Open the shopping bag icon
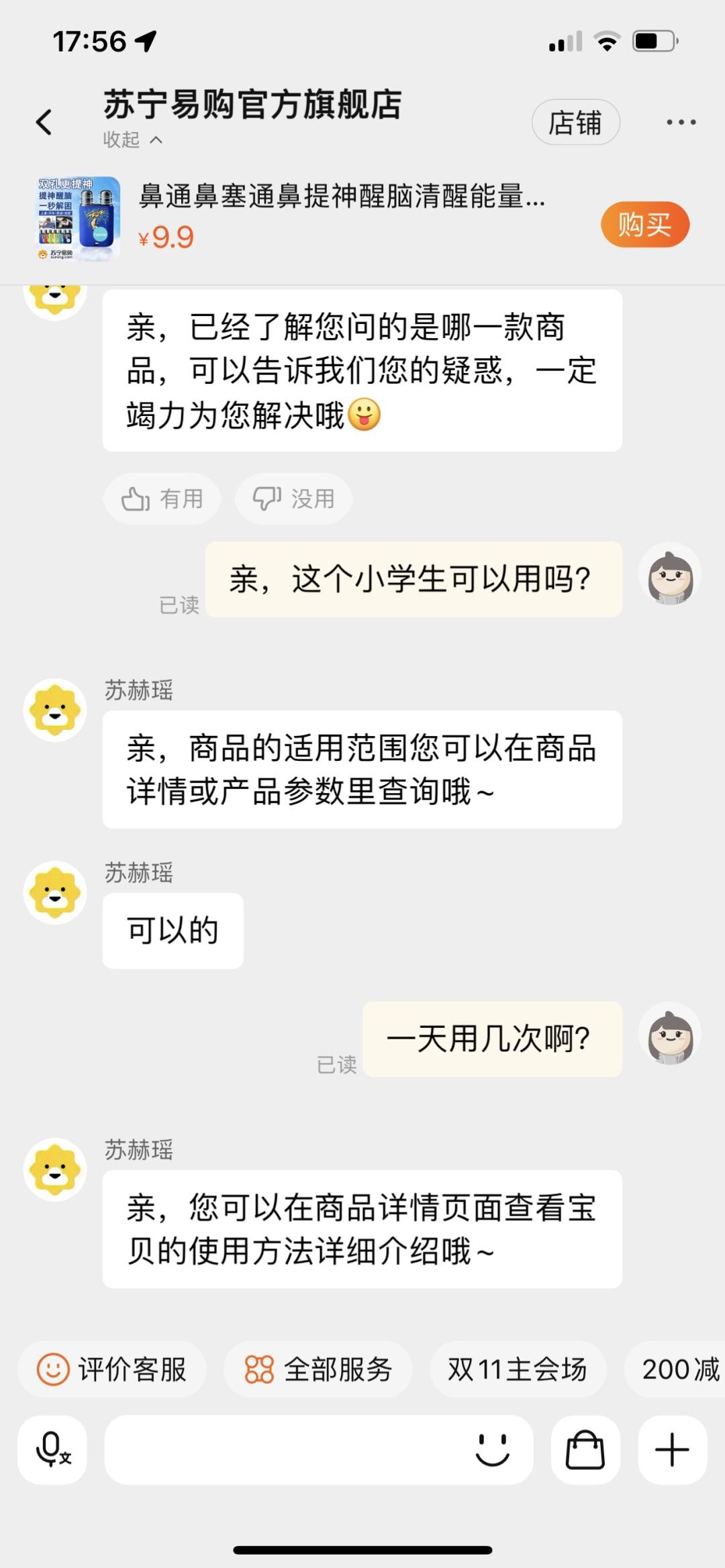This screenshot has height=1568, width=725. point(585,1450)
